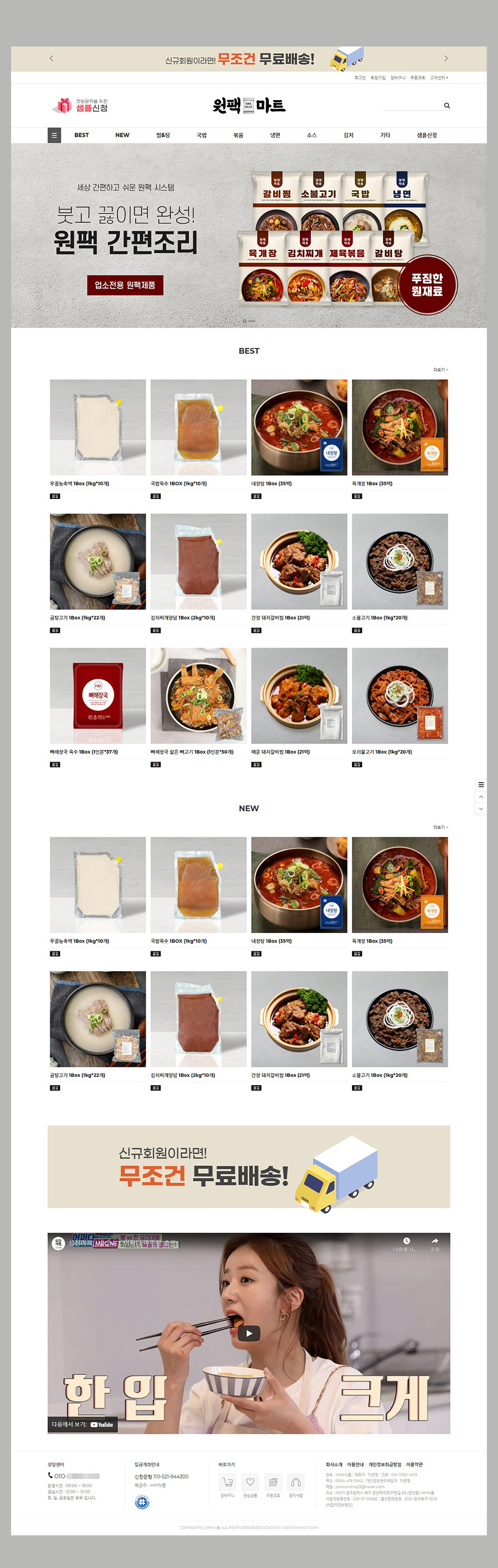Tap the 업소전용 원팩제품 button
Image resolution: width=498 pixels, height=1568 pixels.
125,285
